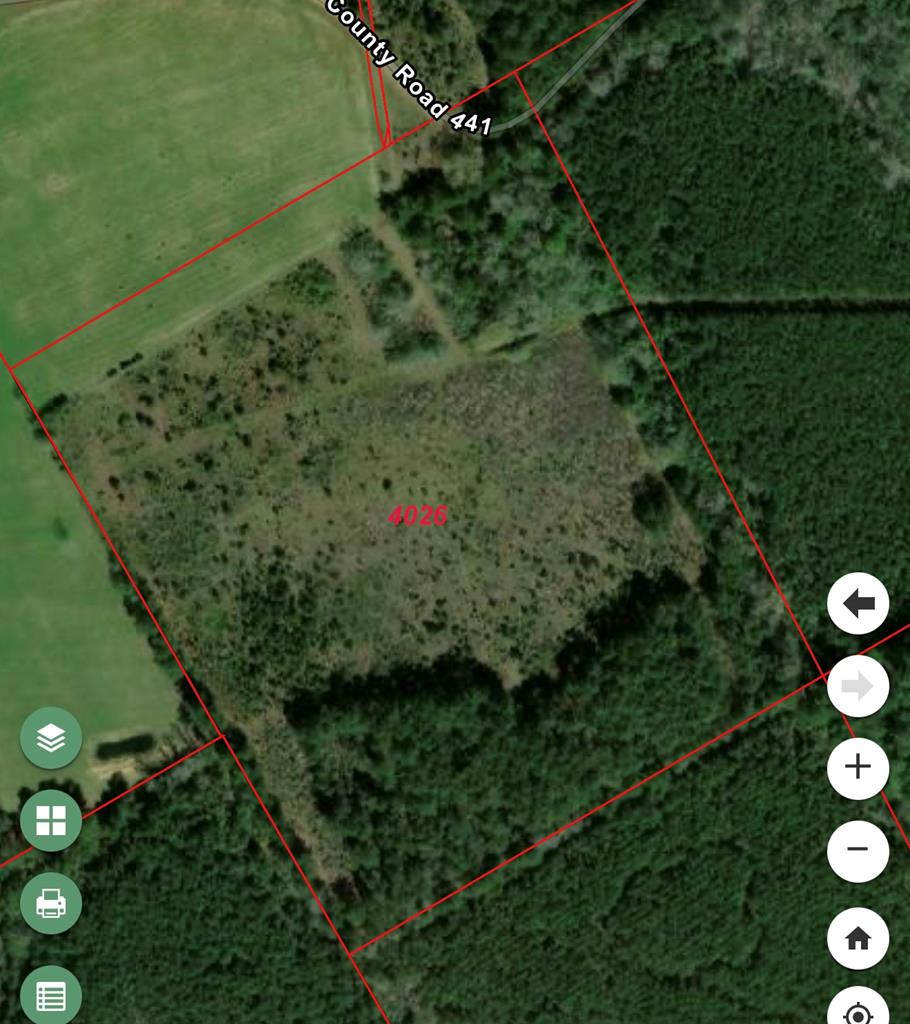The height and width of the screenshot is (1024, 910).
Task: Locate my position on the map
Action: click(858, 1008)
